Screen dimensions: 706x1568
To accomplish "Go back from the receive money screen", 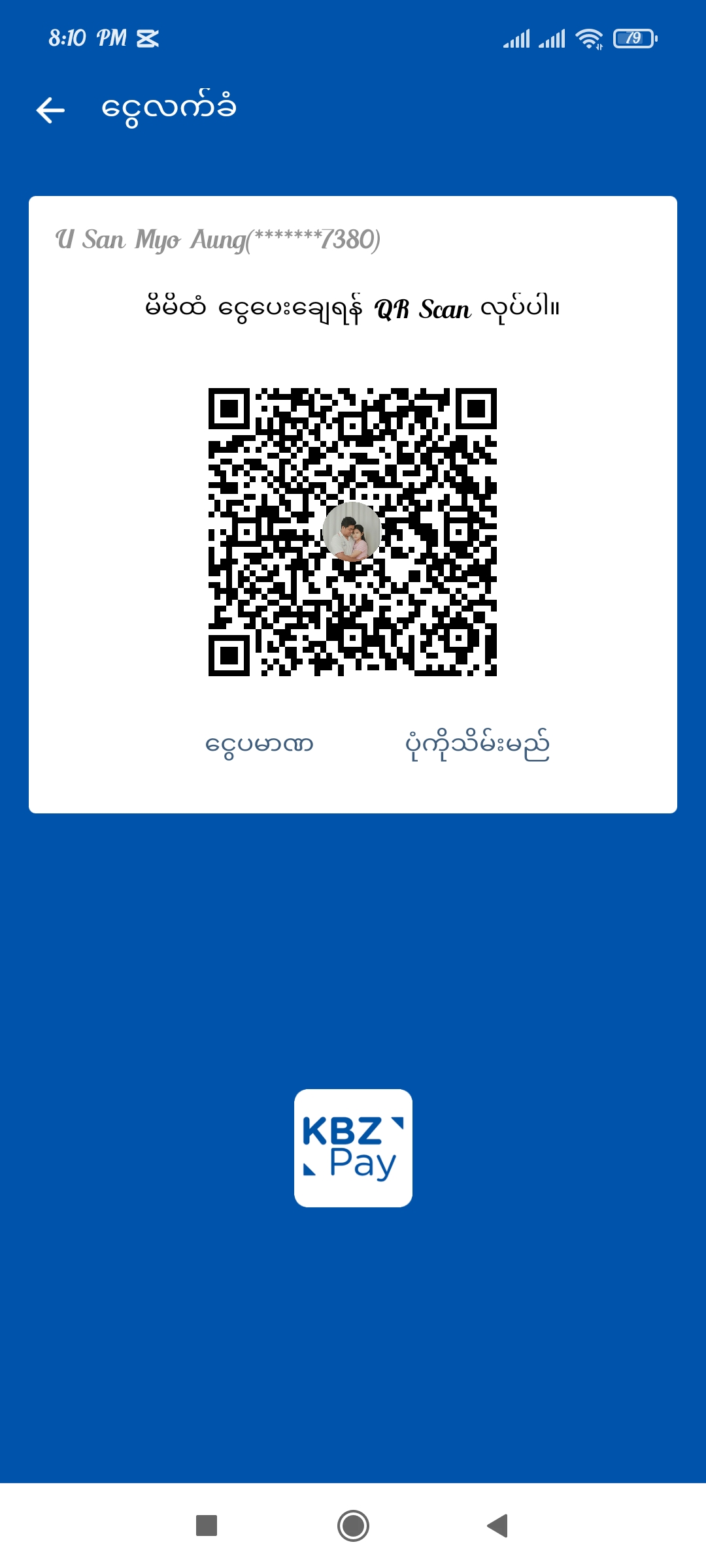I will pyautogui.click(x=51, y=110).
